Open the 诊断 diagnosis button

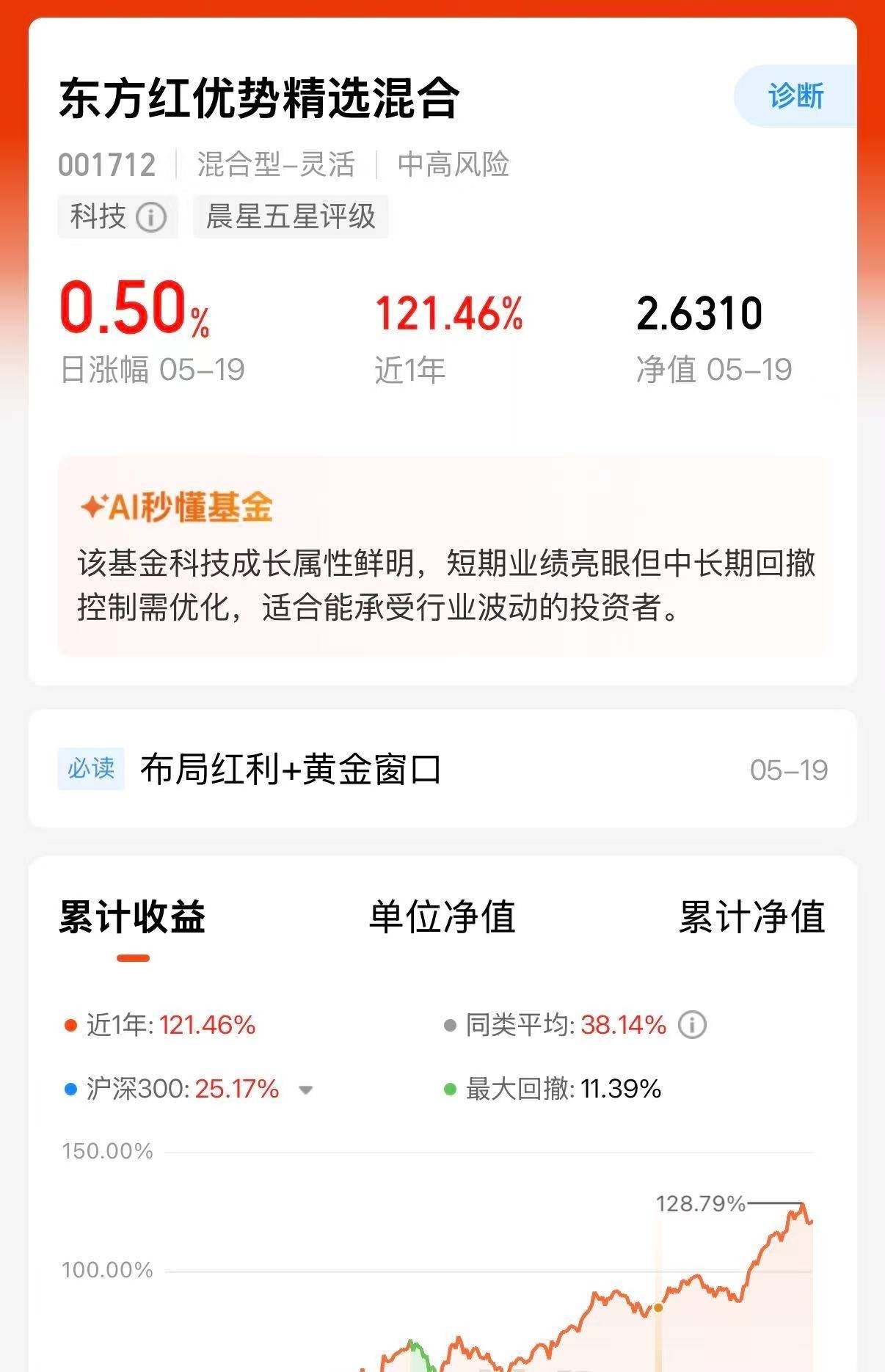click(x=795, y=96)
